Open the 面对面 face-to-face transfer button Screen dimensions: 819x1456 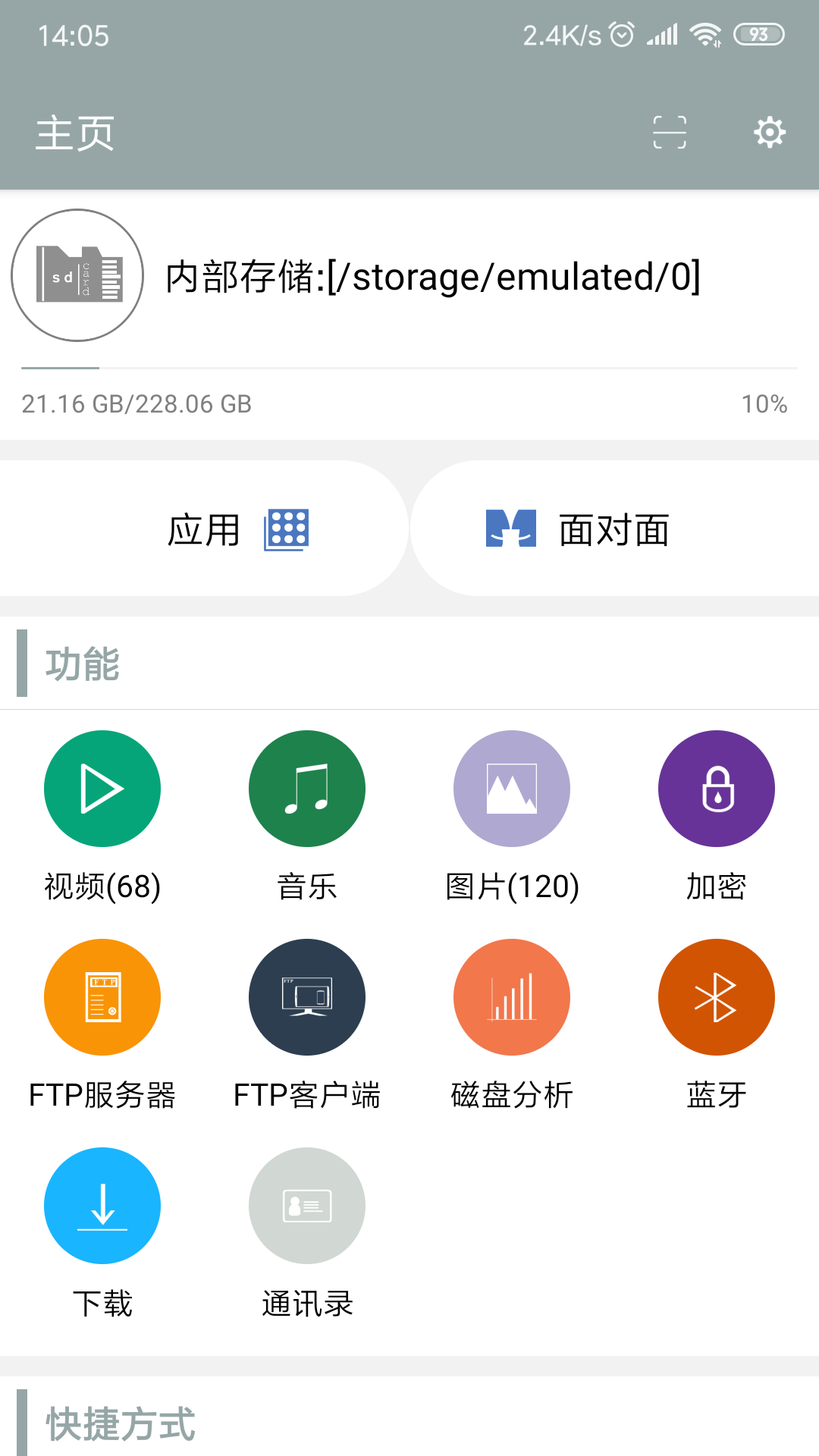615,529
